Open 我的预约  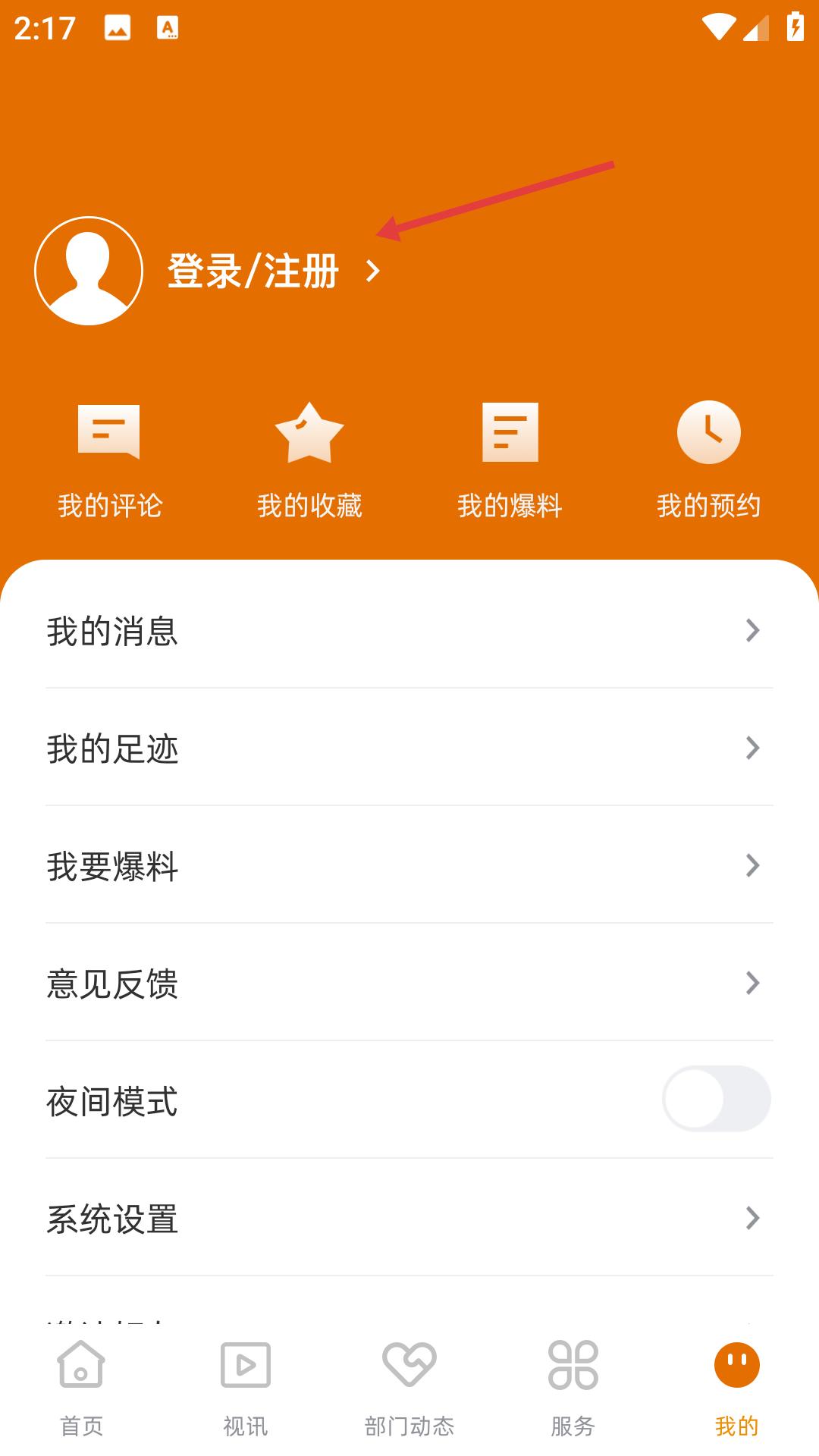pos(709,460)
